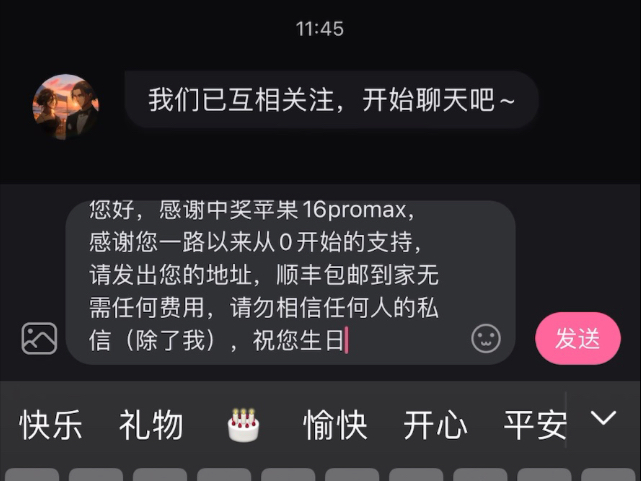Select the 平安 keyboard suggestion
The image size is (641, 481).
coord(535,425)
